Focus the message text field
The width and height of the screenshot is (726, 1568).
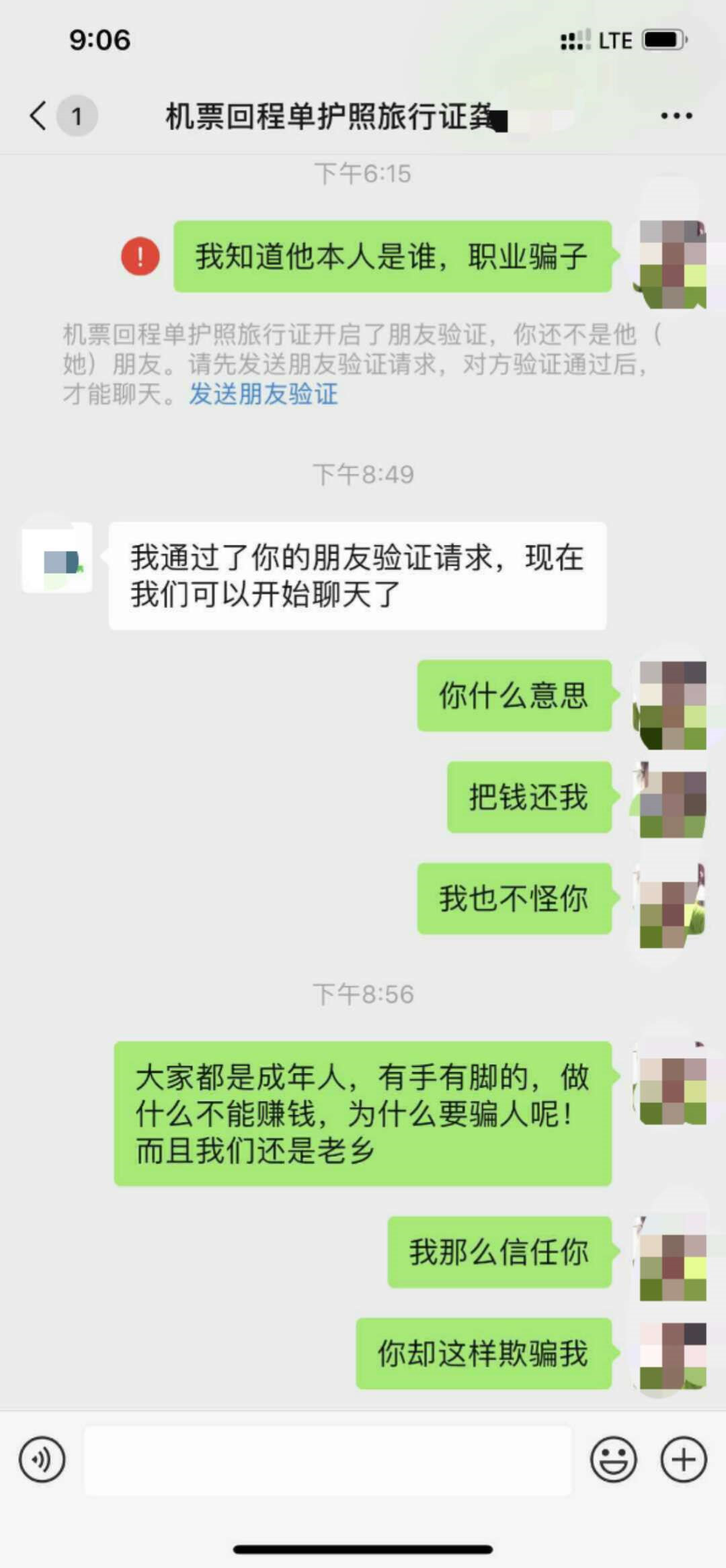point(327,1460)
